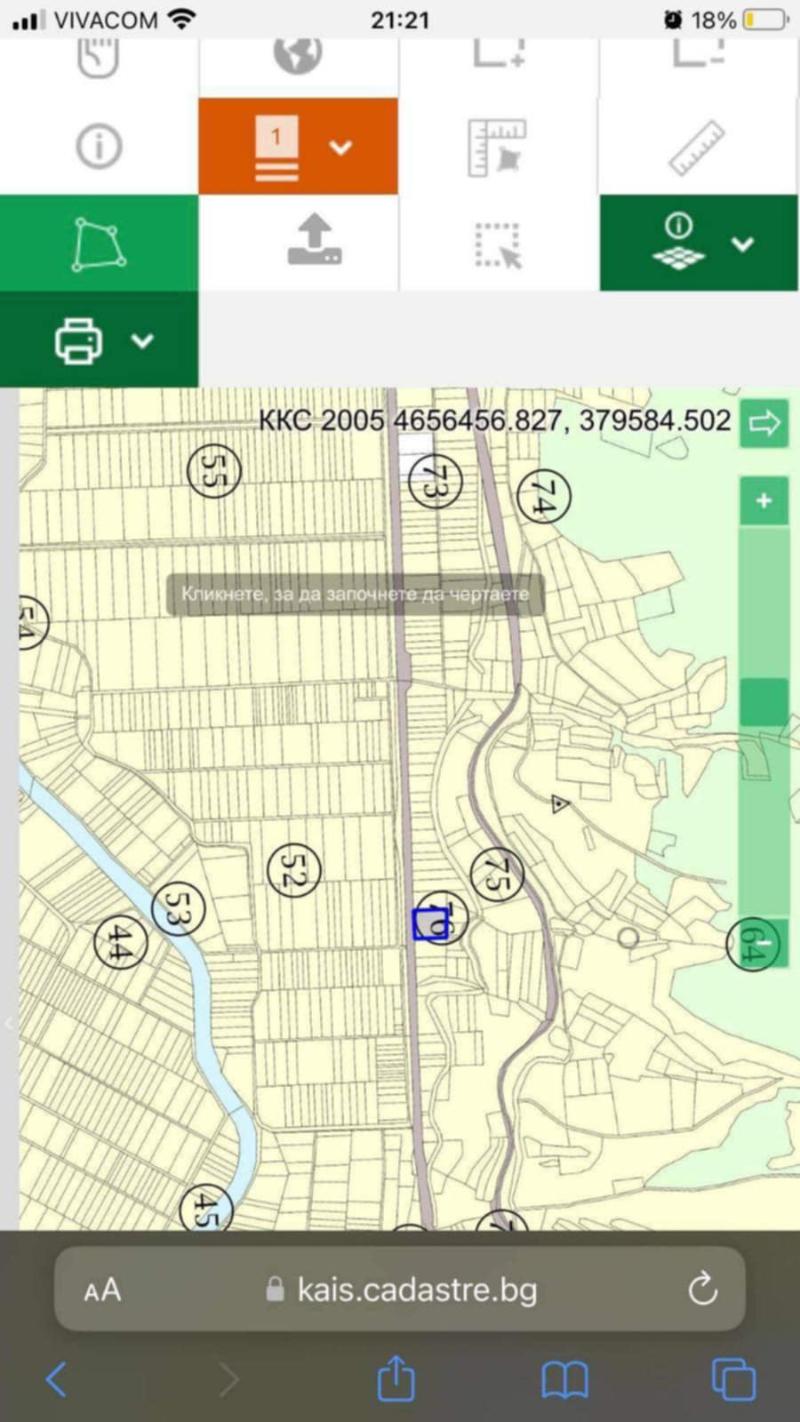Image resolution: width=800 pixels, height=1422 pixels.
Task: Zoom in the map with plus
Action: coord(764,501)
